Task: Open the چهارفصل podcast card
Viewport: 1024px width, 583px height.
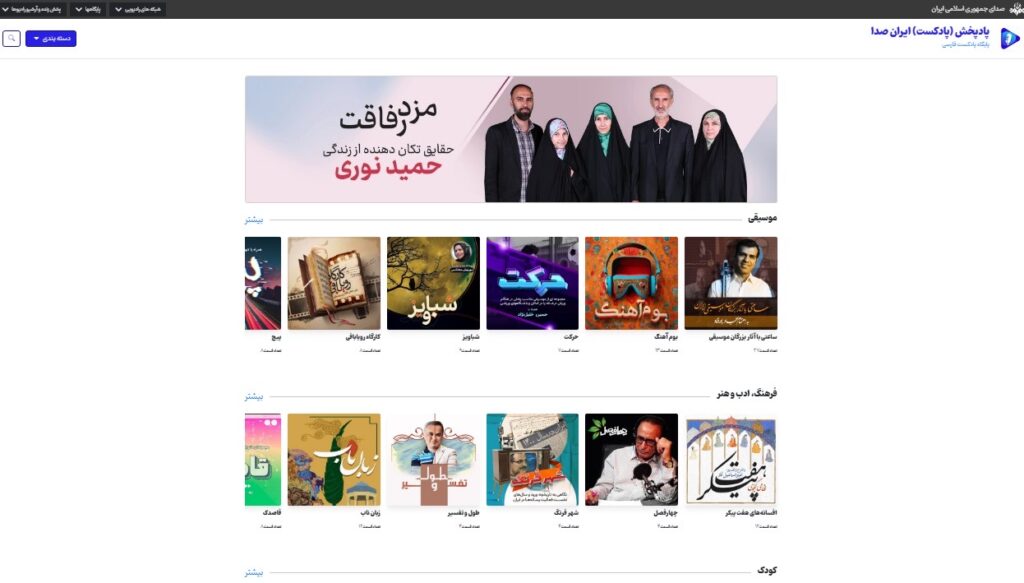Action: 631,460
